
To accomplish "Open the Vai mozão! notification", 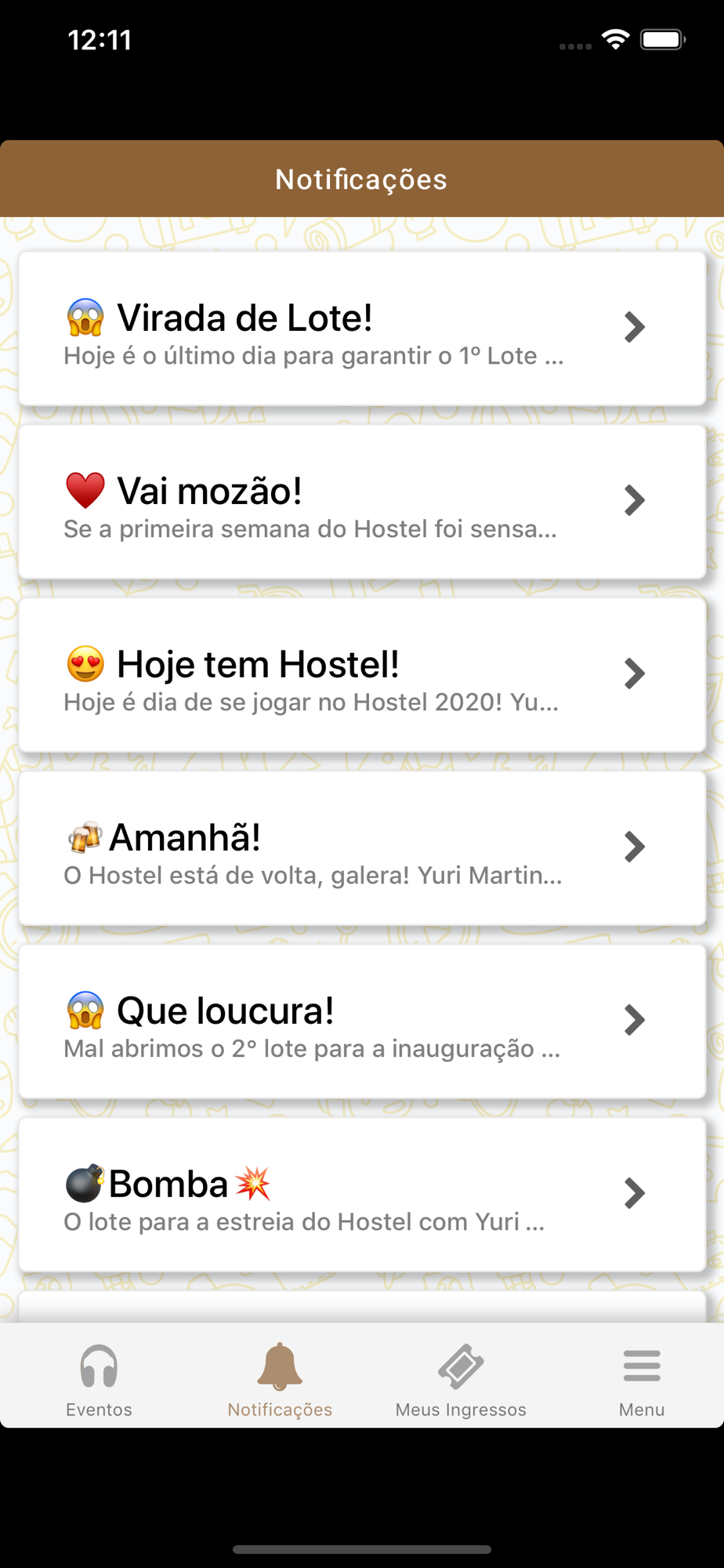I will click(362, 502).
